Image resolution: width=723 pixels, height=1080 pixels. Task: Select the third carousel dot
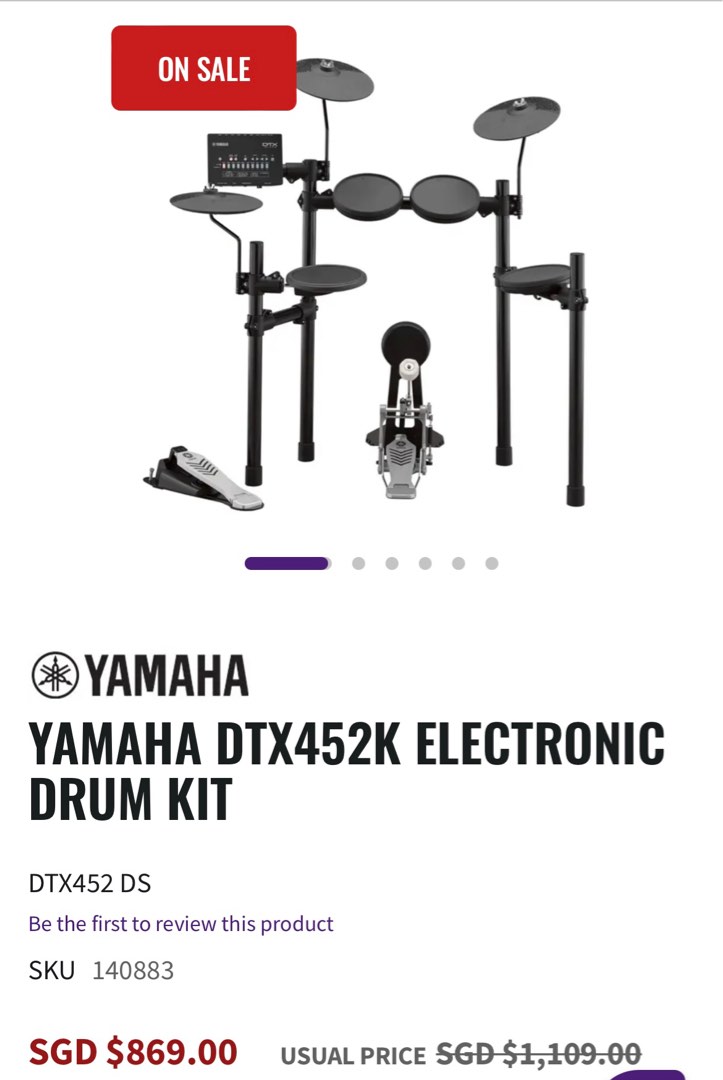point(391,563)
